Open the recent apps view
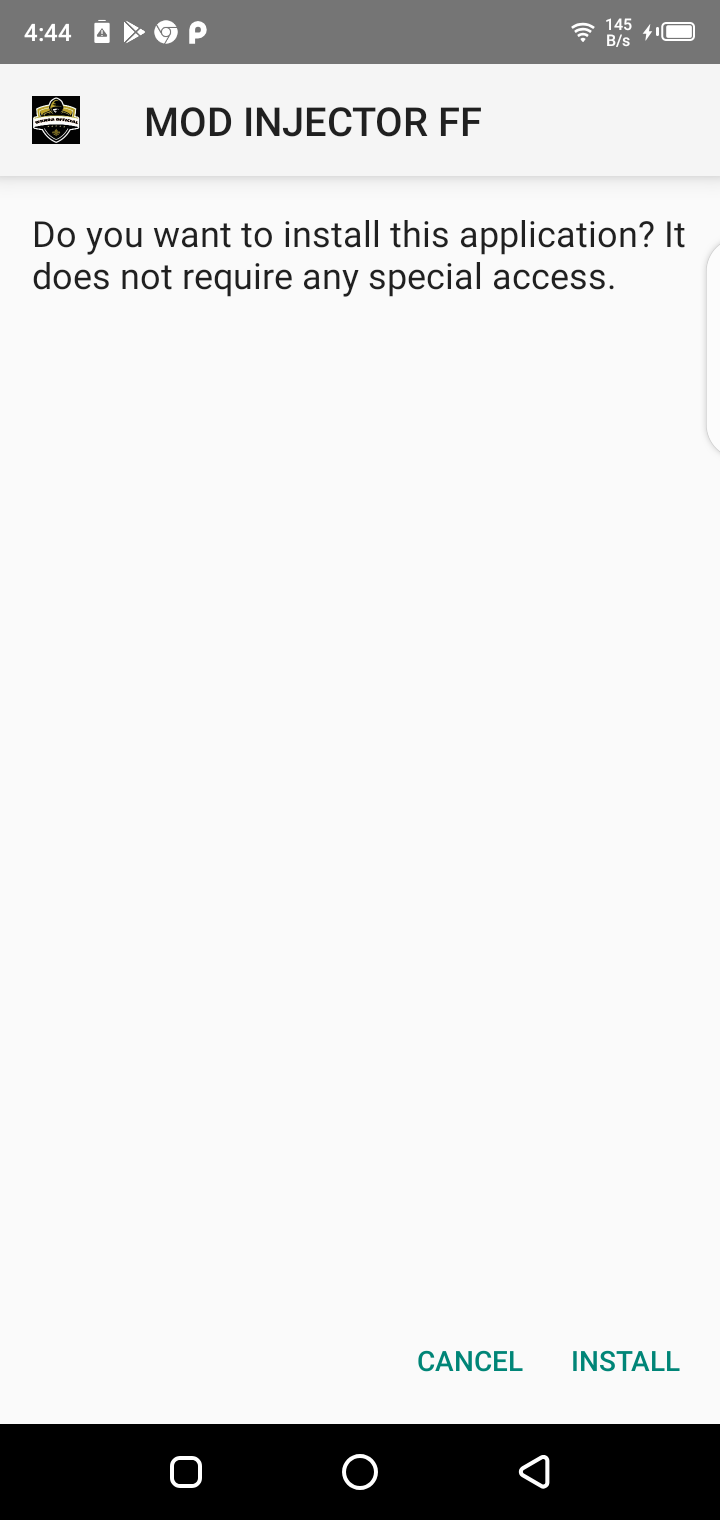Viewport: 720px width, 1520px height. [x=186, y=1471]
